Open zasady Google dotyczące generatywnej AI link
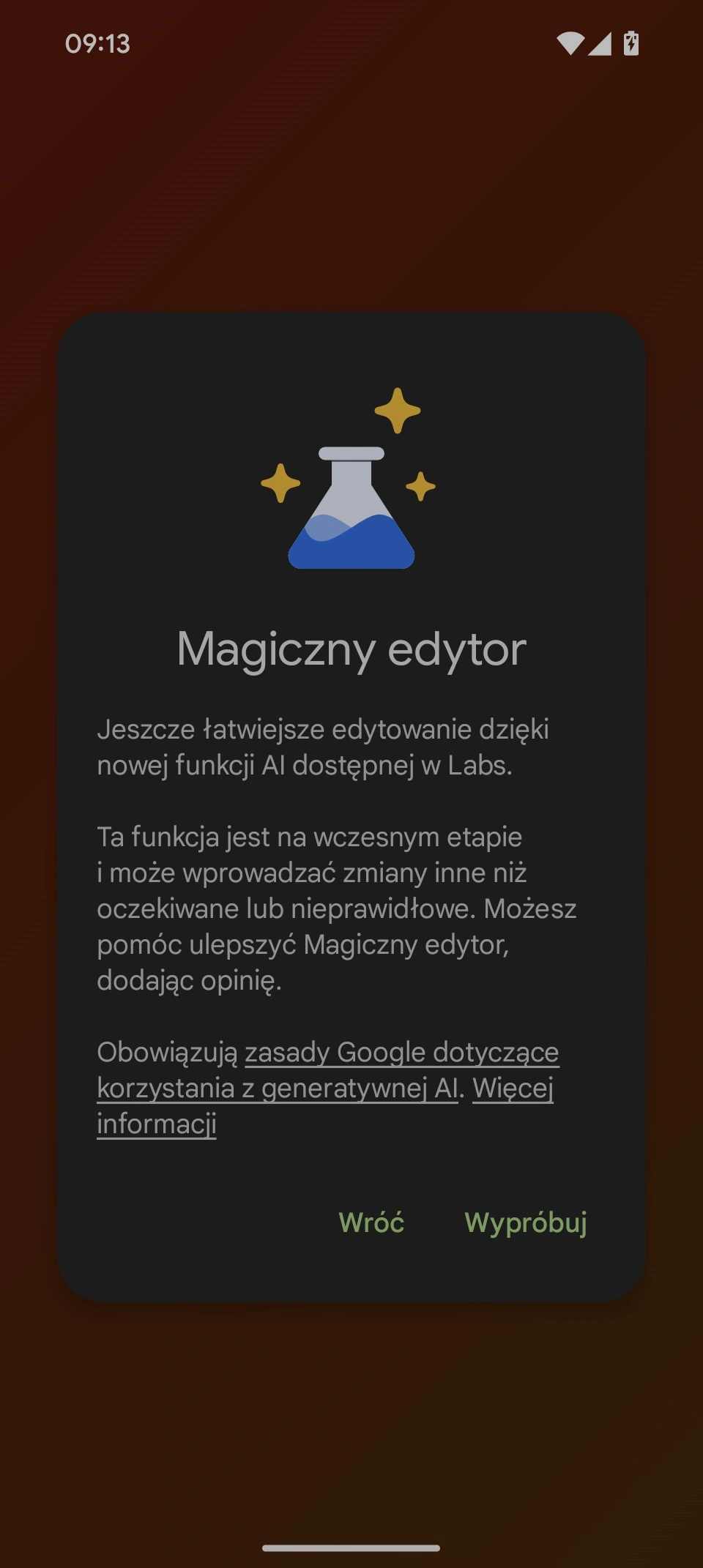The image size is (703, 1568). (x=401, y=1053)
